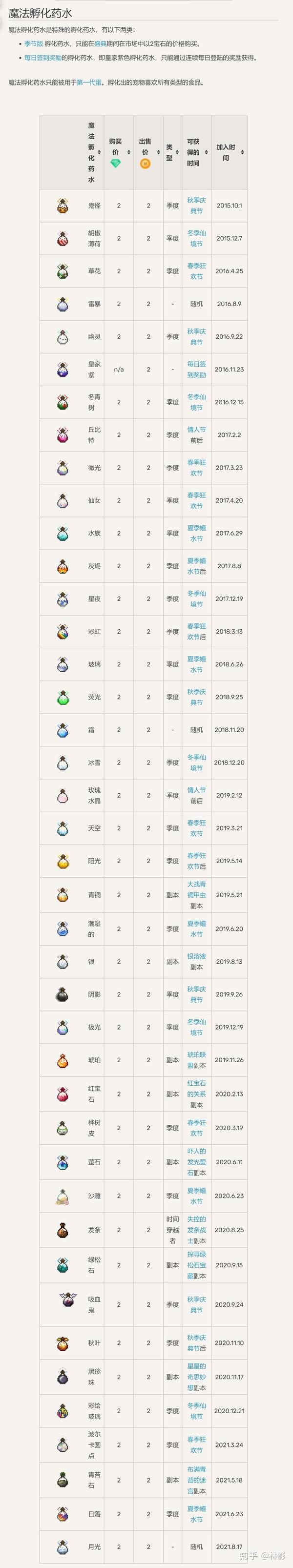
Task: Sort by the 魔法孵化药水 name column
Action: point(94,152)
